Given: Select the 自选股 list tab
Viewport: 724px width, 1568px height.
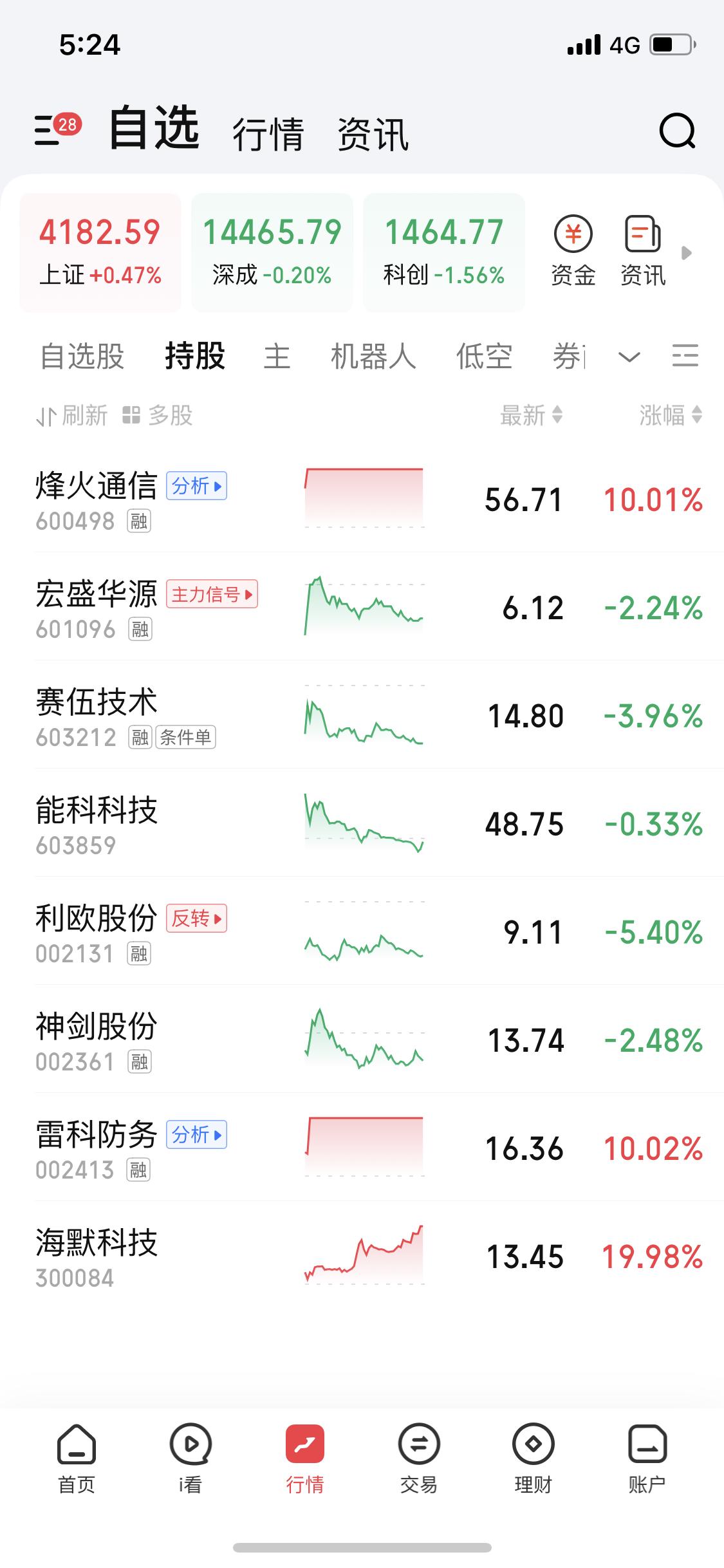Looking at the screenshot, I should click(82, 356).
